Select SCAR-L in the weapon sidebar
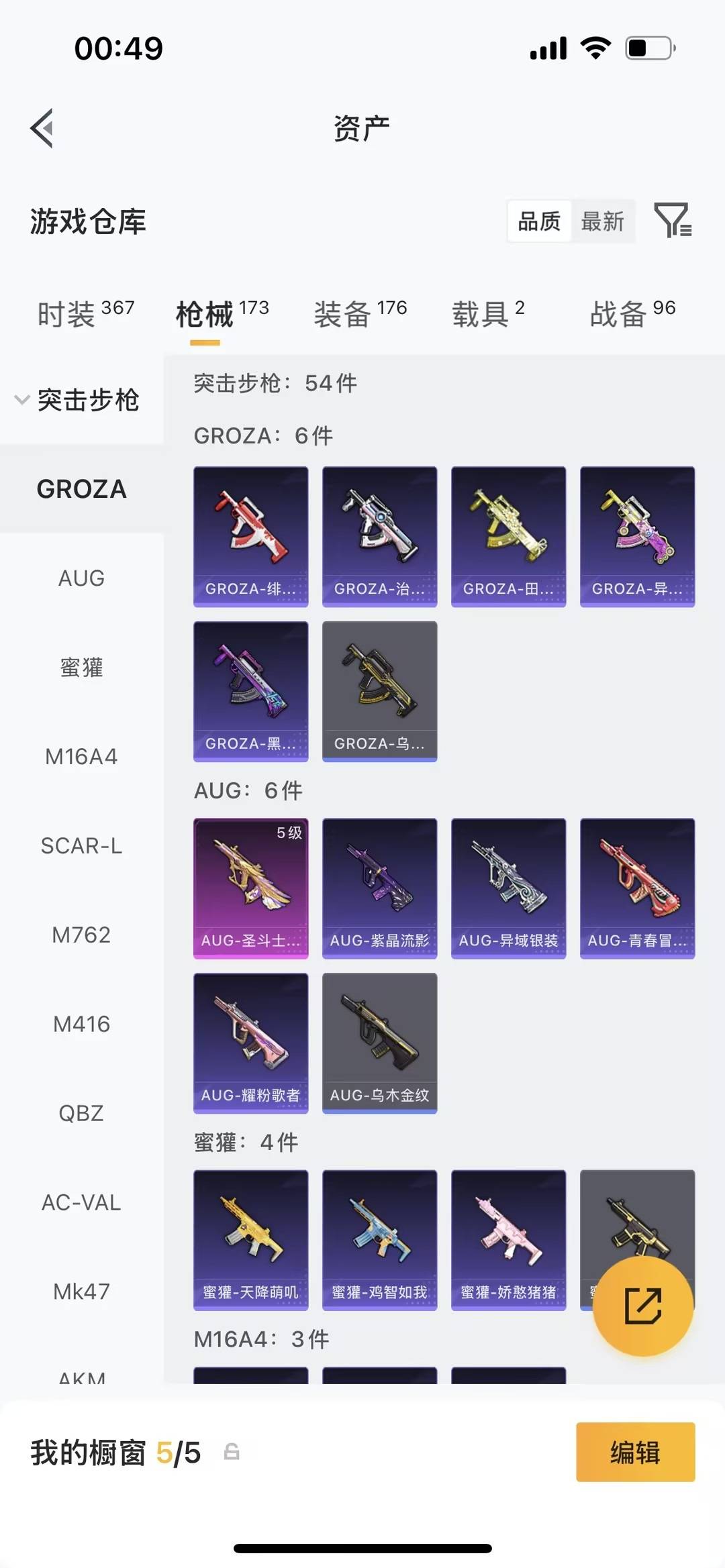 (81, 845)
